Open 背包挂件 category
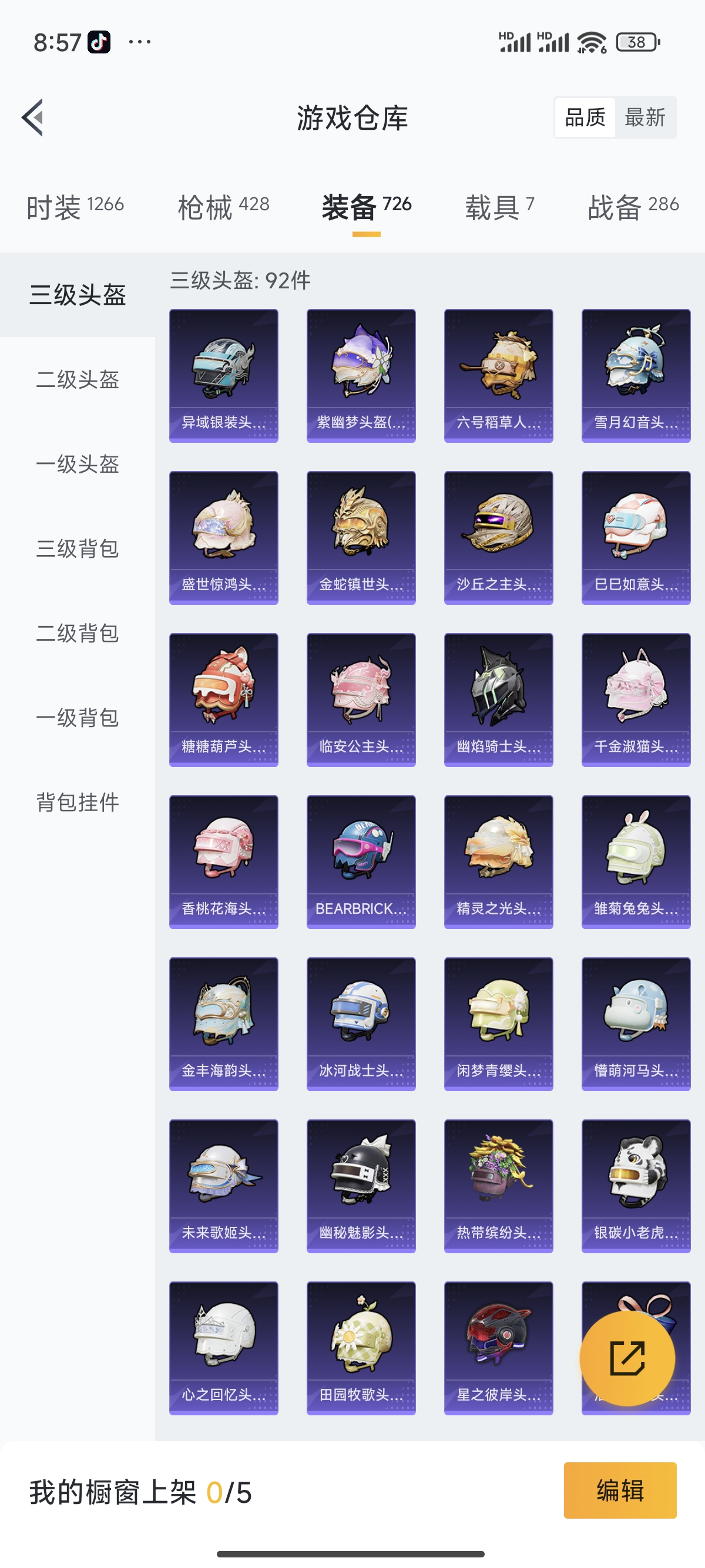Viewport: 705px width, 1568px height. 78,802
